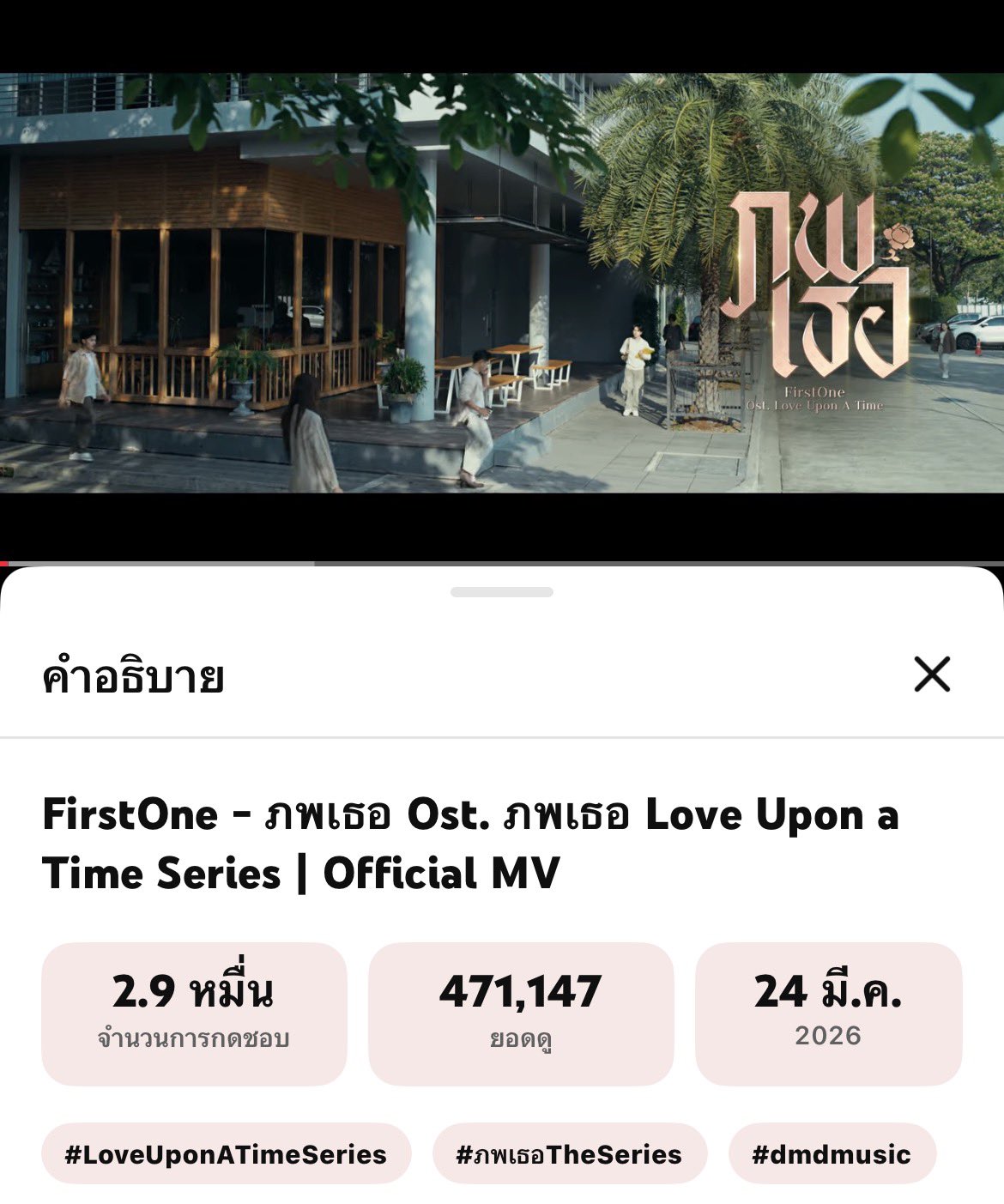
Task: Close the คำอธิบาย description panel
Action: (932, 675)
